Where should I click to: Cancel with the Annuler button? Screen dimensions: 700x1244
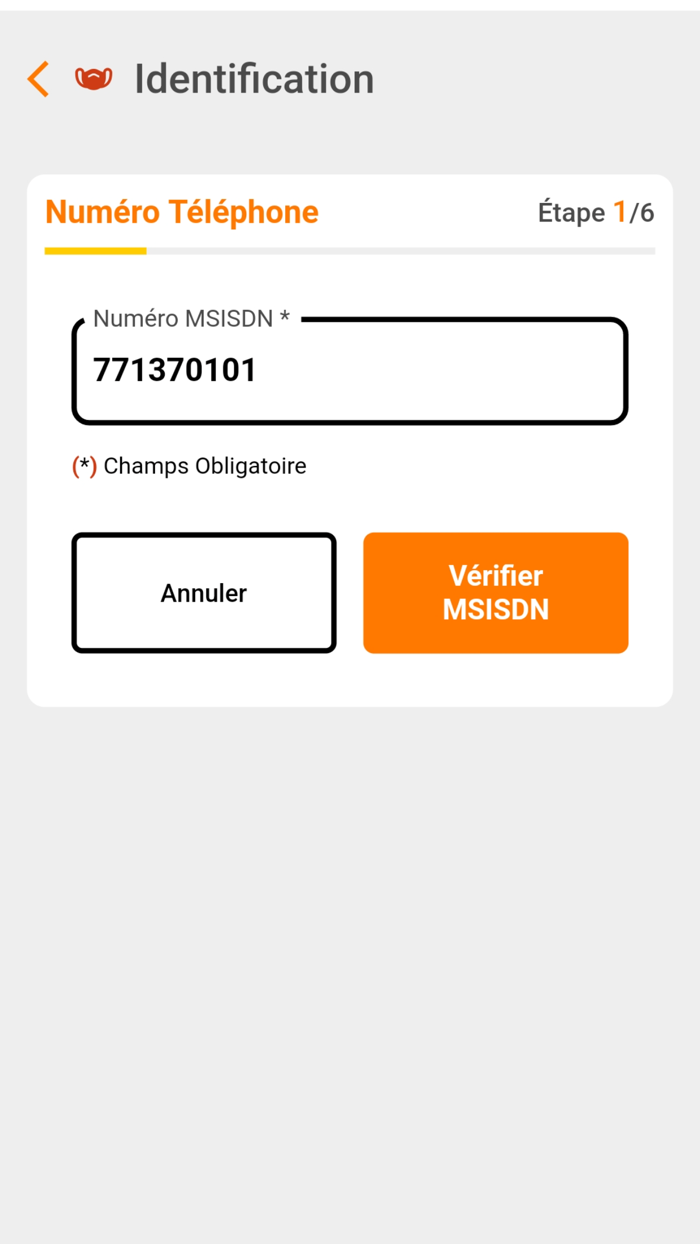coord(204,593)
